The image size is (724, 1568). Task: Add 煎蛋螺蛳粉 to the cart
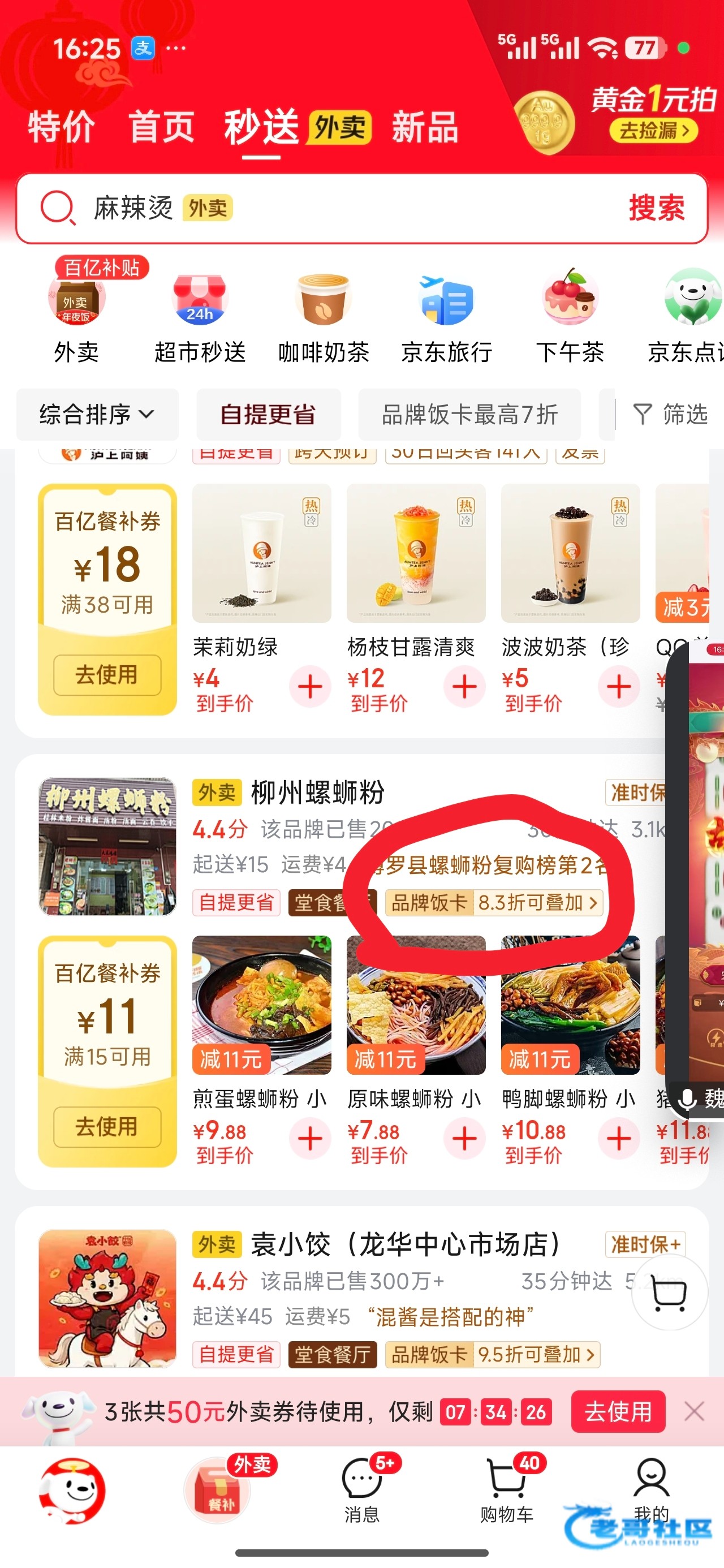pyautogui.click(x=310, y=1138)
